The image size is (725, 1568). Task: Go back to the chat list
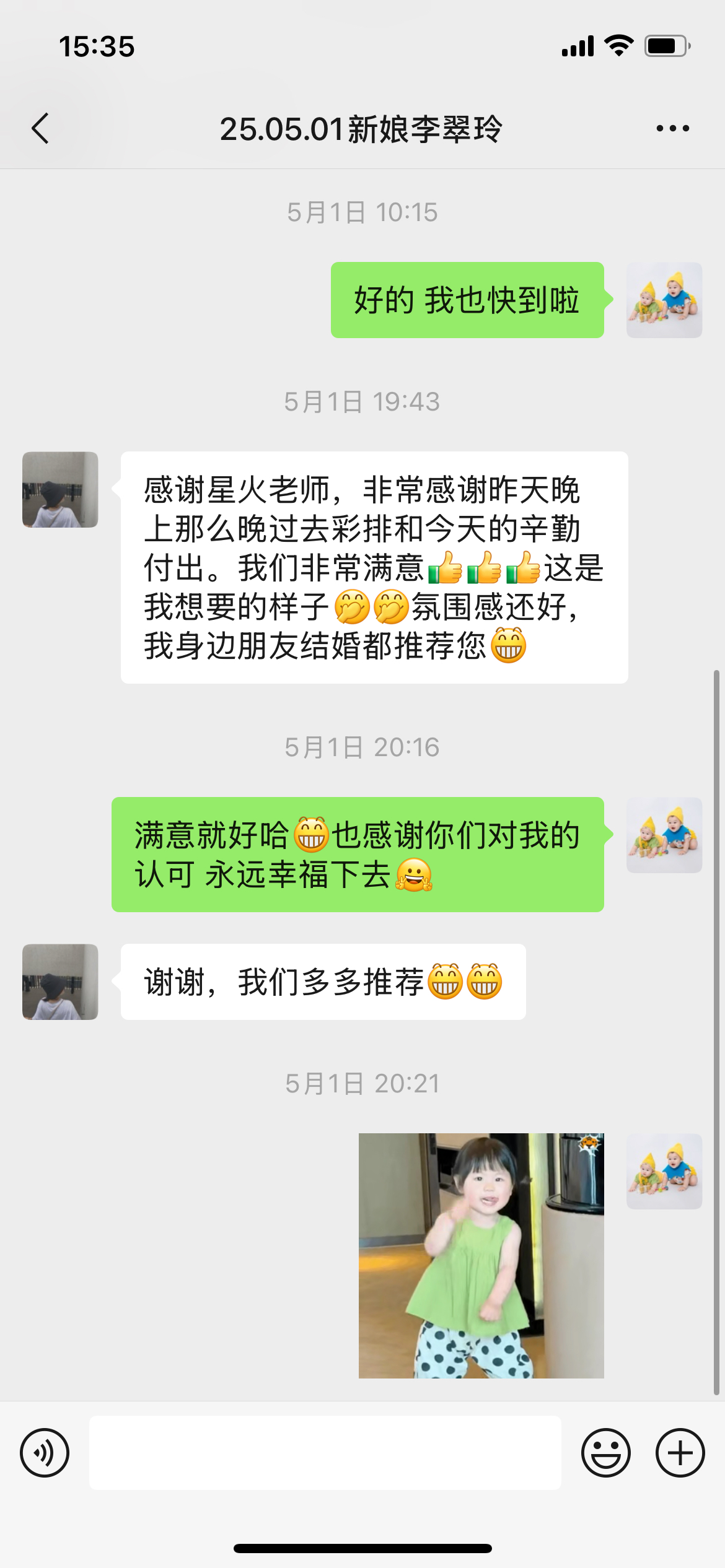click(x=40, y=129)
